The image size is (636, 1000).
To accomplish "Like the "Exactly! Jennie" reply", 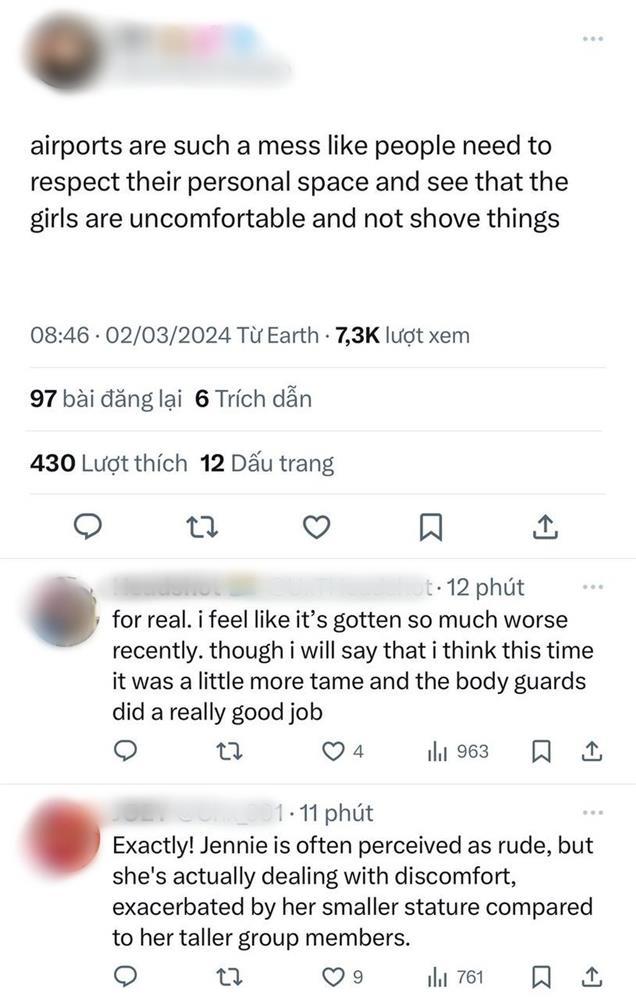I will (335, 975).
